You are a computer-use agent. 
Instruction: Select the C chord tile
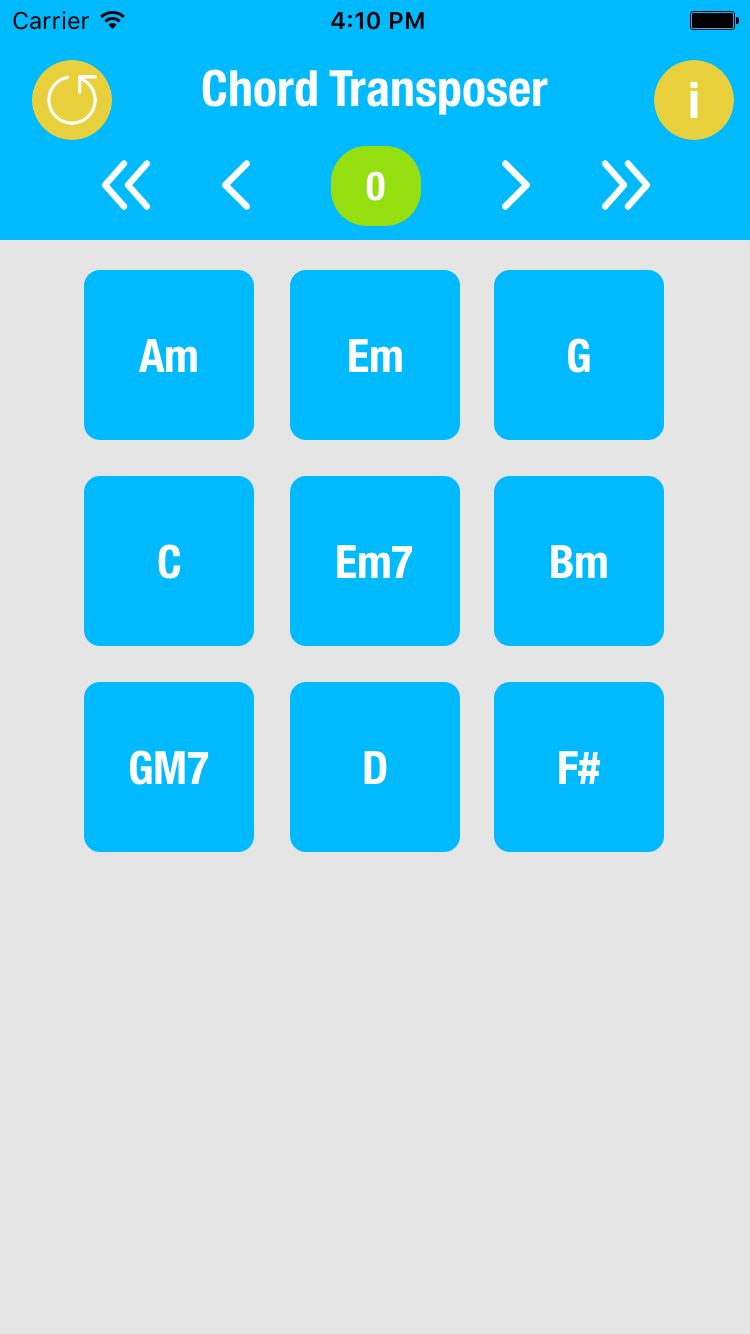(169, 561)
